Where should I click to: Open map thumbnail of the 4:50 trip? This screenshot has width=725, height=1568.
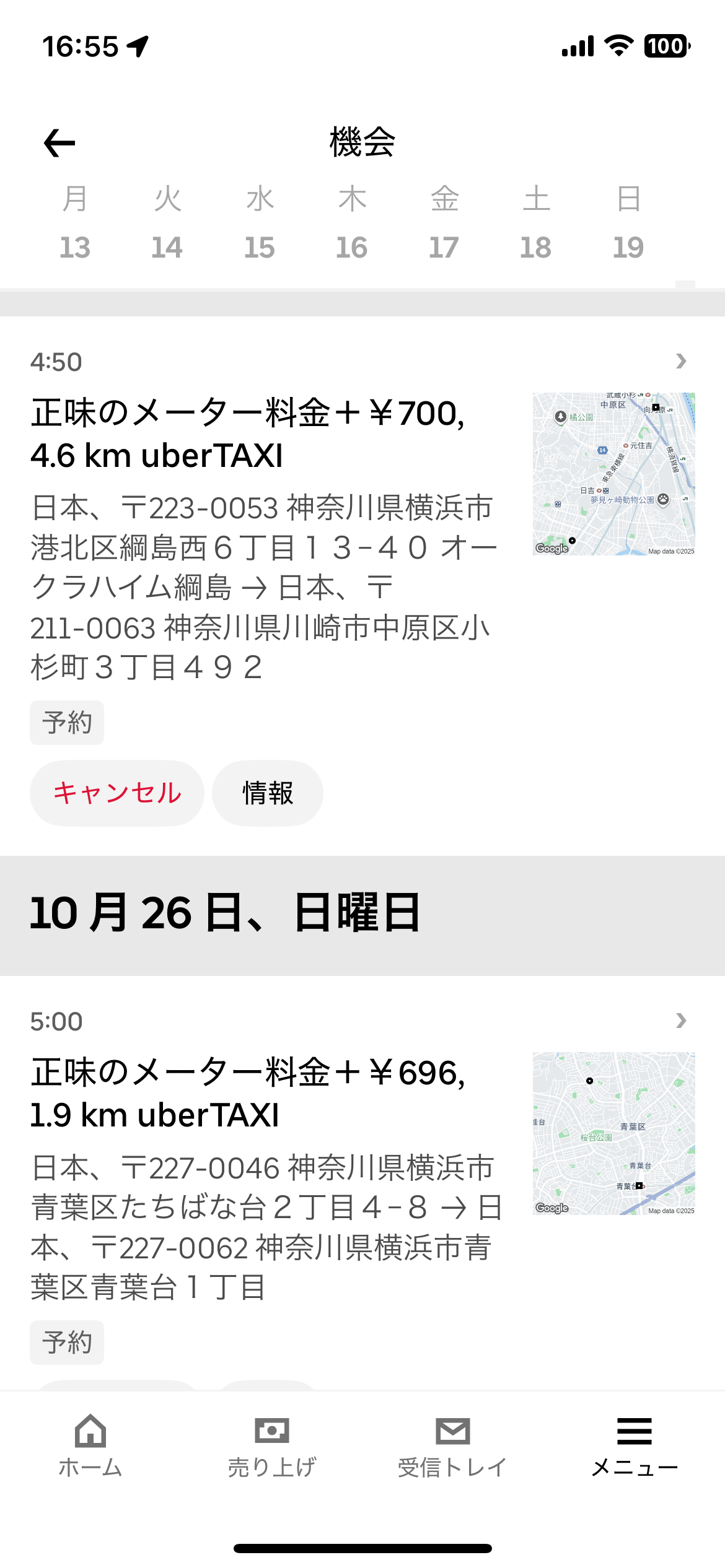pos(613,474)
